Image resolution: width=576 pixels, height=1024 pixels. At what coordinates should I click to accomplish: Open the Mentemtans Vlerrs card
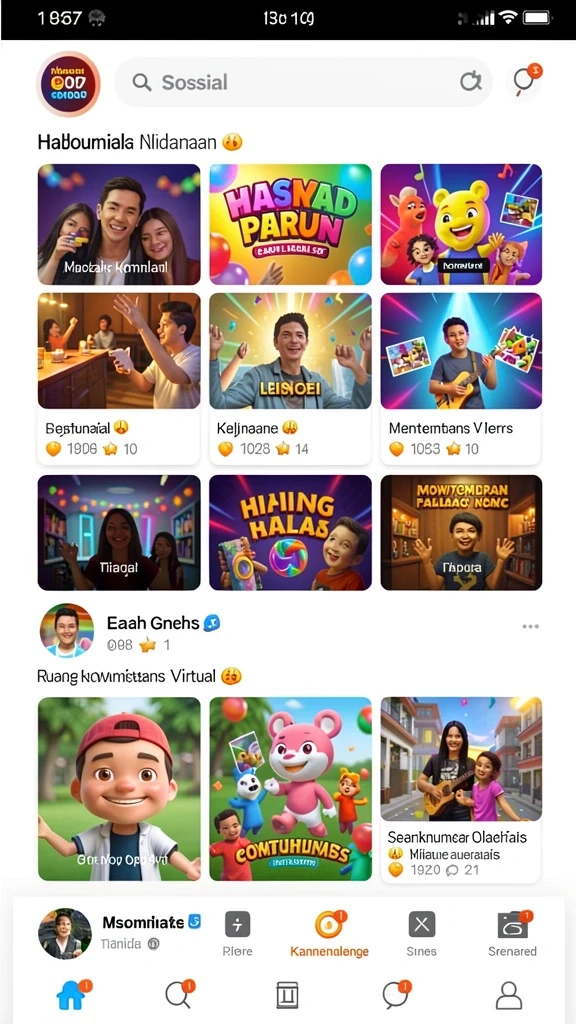461,378
